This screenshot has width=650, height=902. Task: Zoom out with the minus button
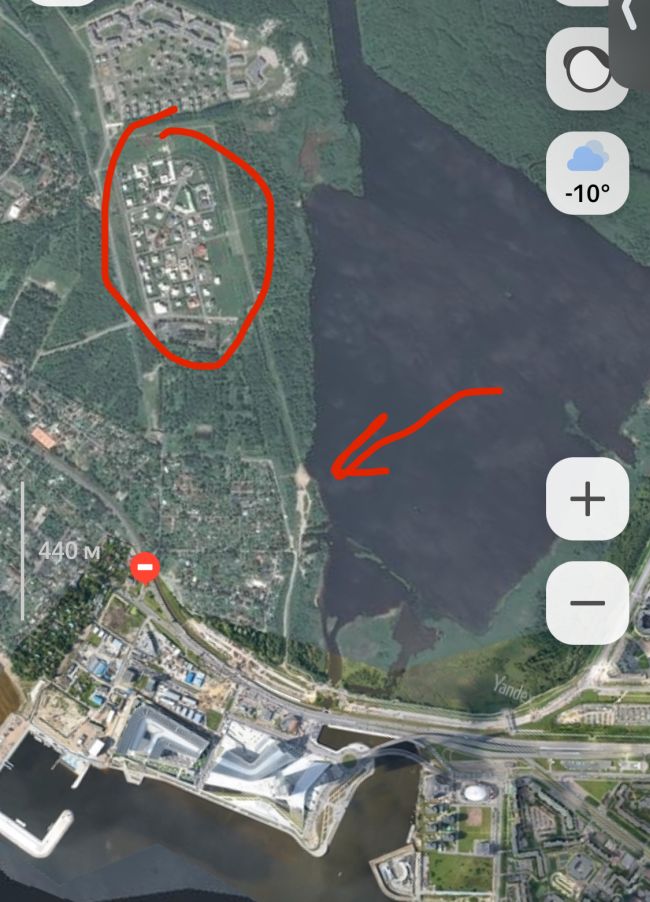[x=587, y=603]
